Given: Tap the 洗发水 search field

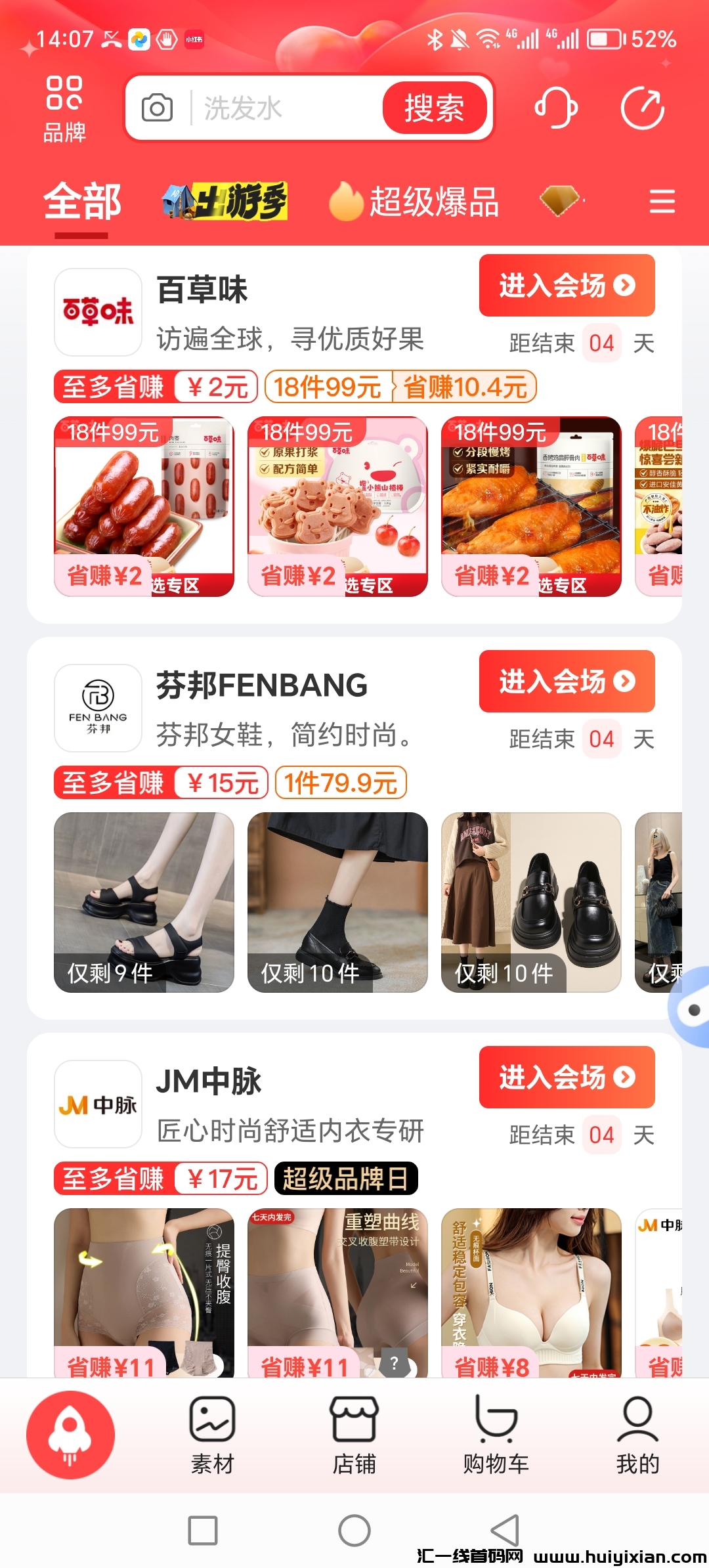Looking at the screenshot, I should 282,108.
